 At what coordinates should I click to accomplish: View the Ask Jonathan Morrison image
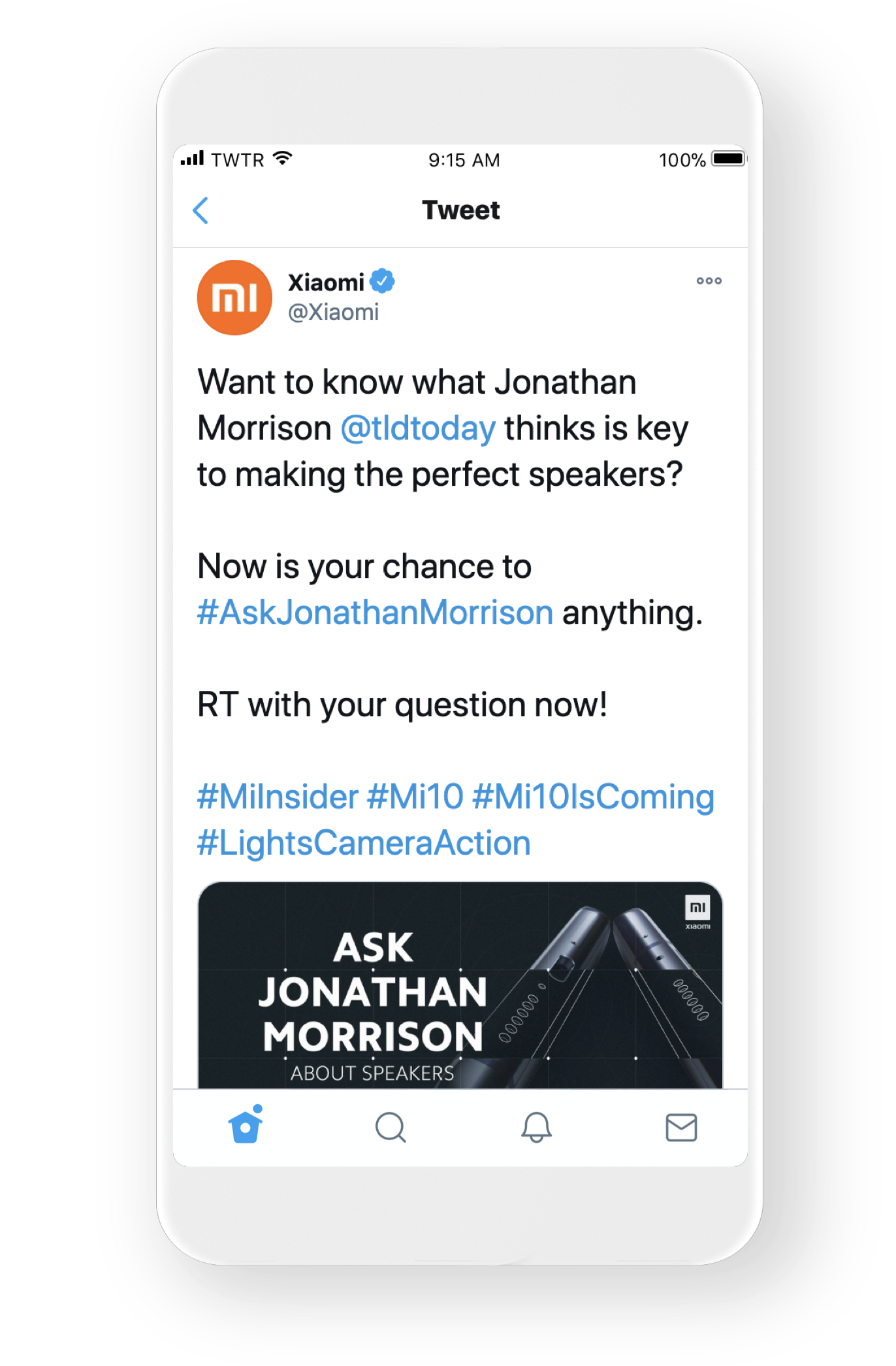460,985
